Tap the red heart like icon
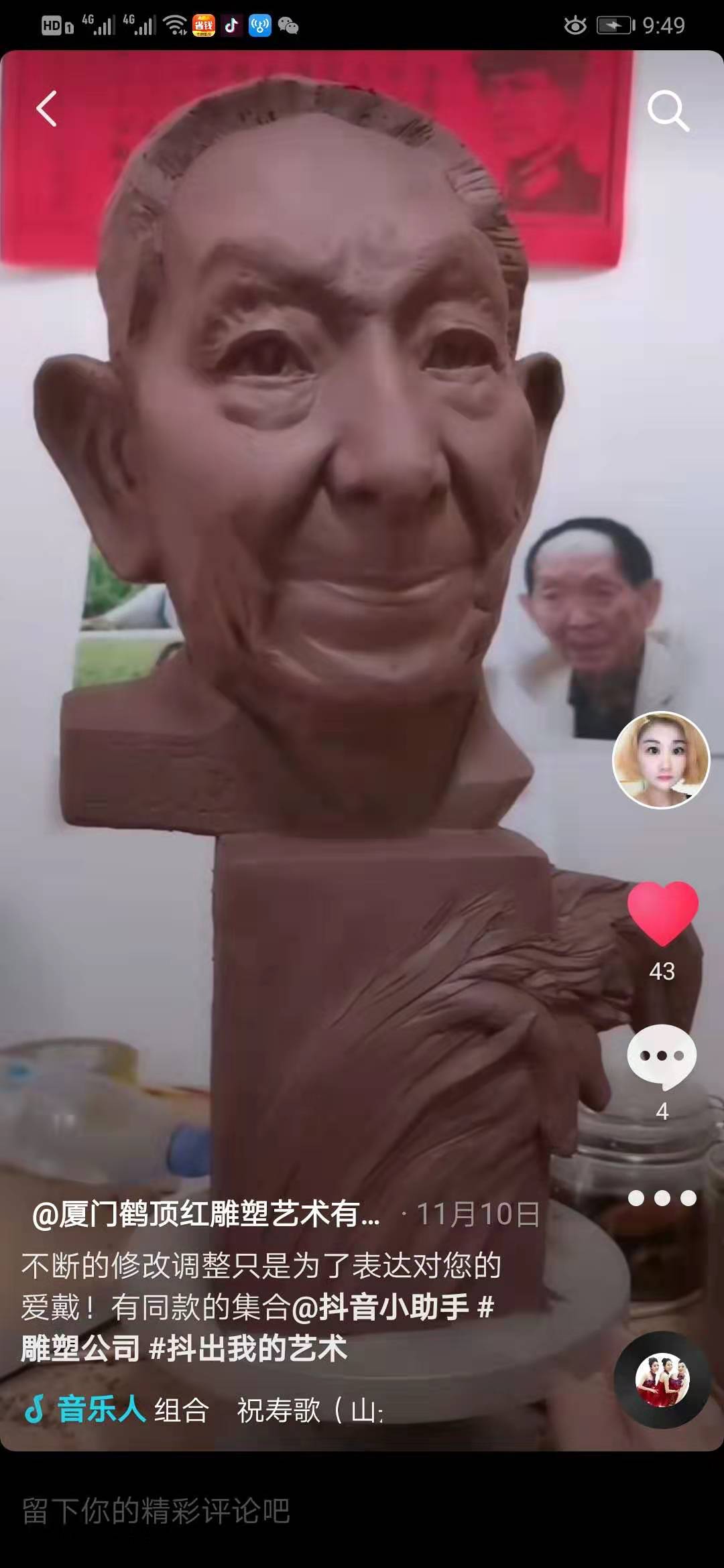 [x=662, y=912]
